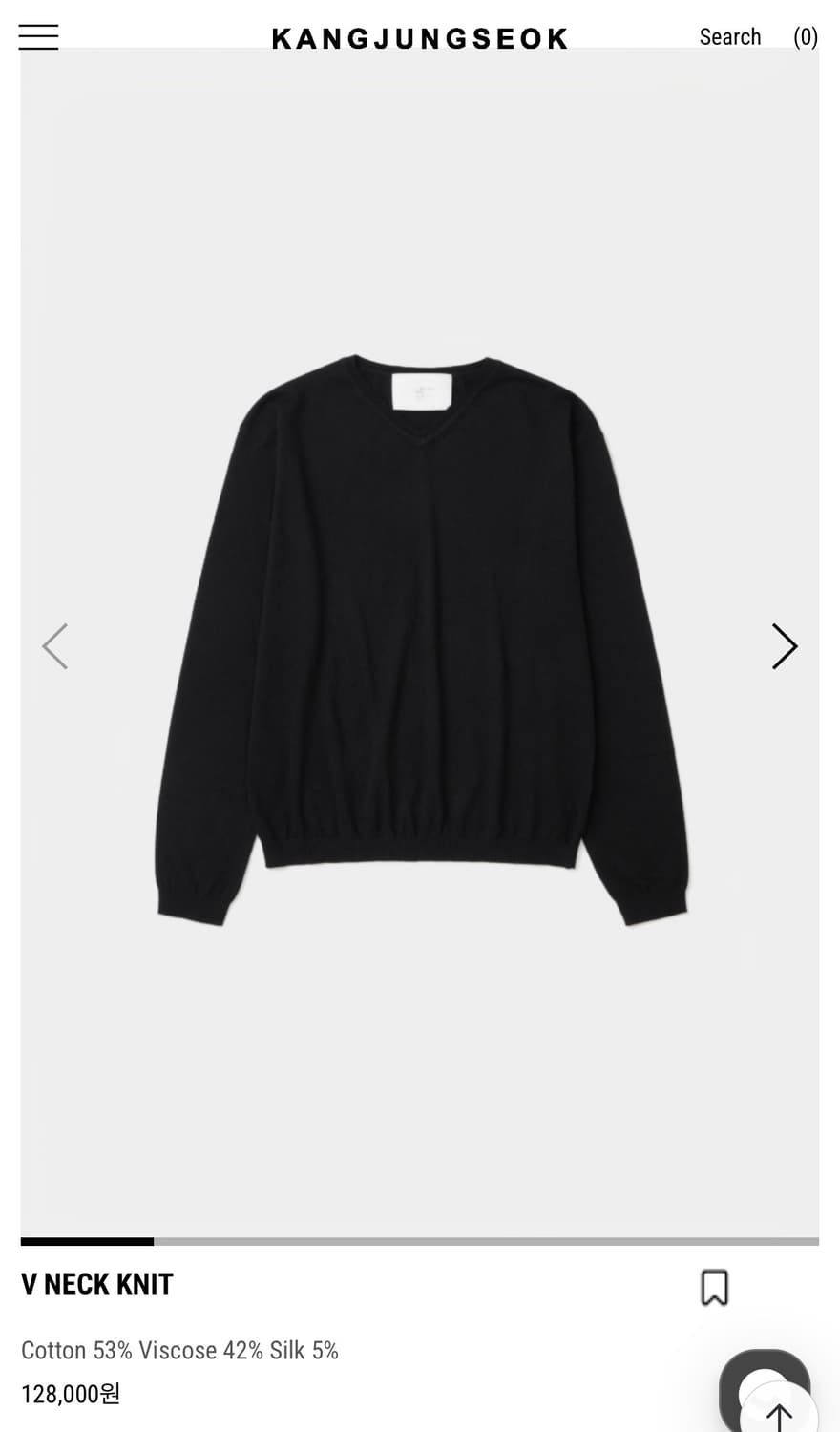
Task: Click the 128,000원 price text
Action: 70,1395
